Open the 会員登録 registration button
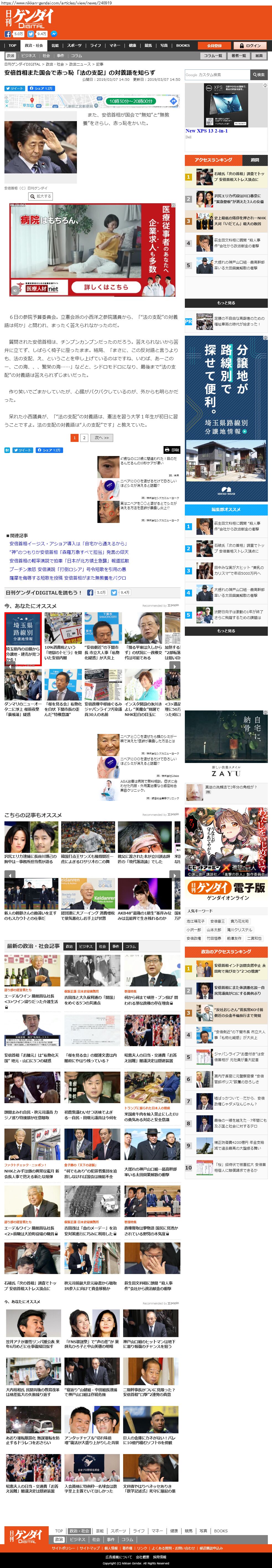Screen dimensions: 272x1568 pos(214,45)
